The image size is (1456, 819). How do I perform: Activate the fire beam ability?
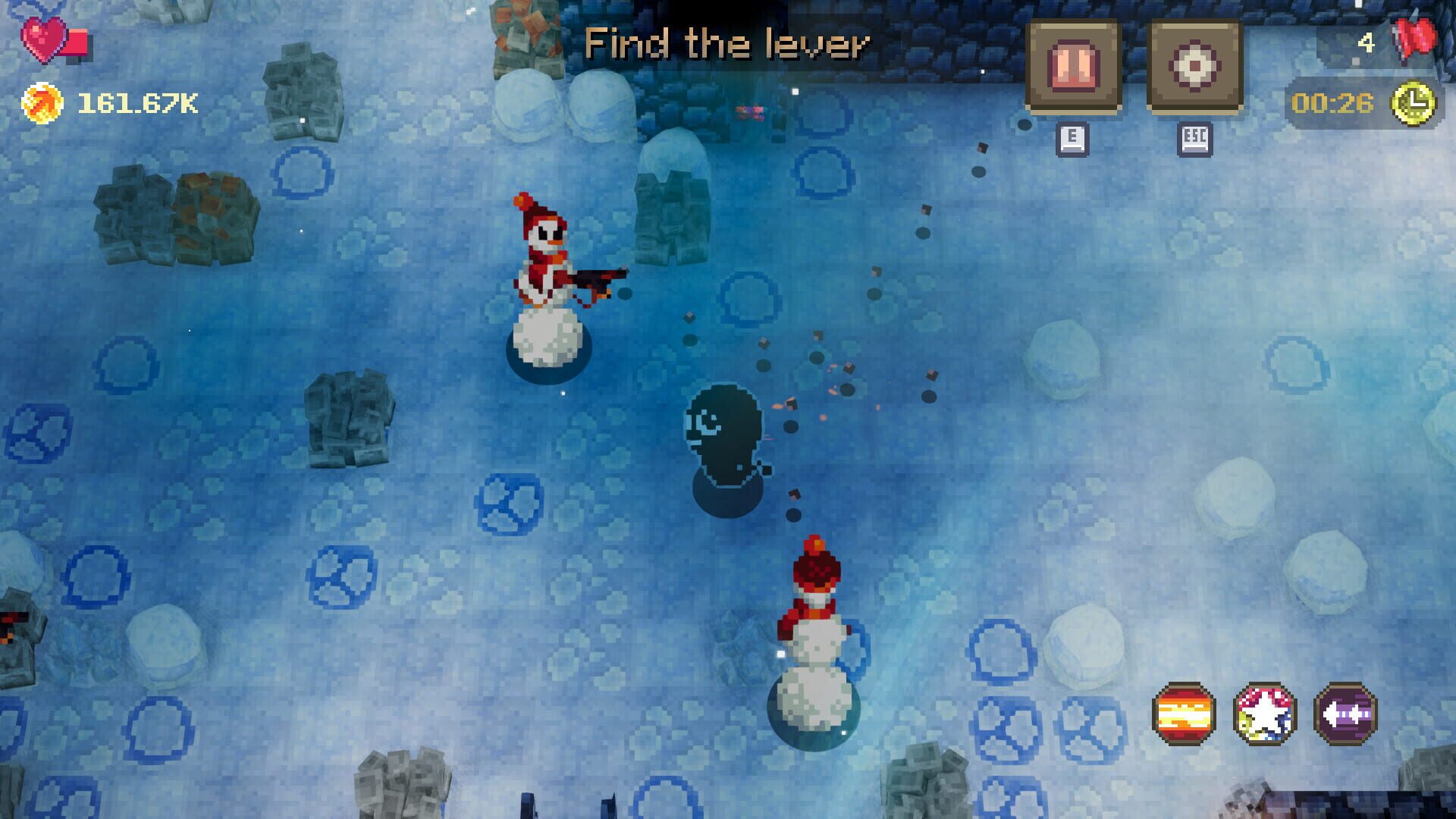(x=1183, y=714)
